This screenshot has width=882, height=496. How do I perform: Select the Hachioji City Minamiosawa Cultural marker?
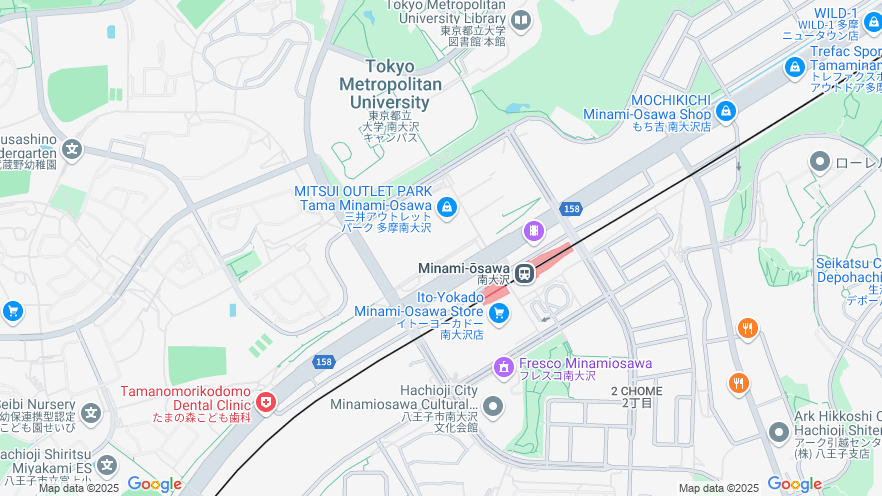[494, 405]
